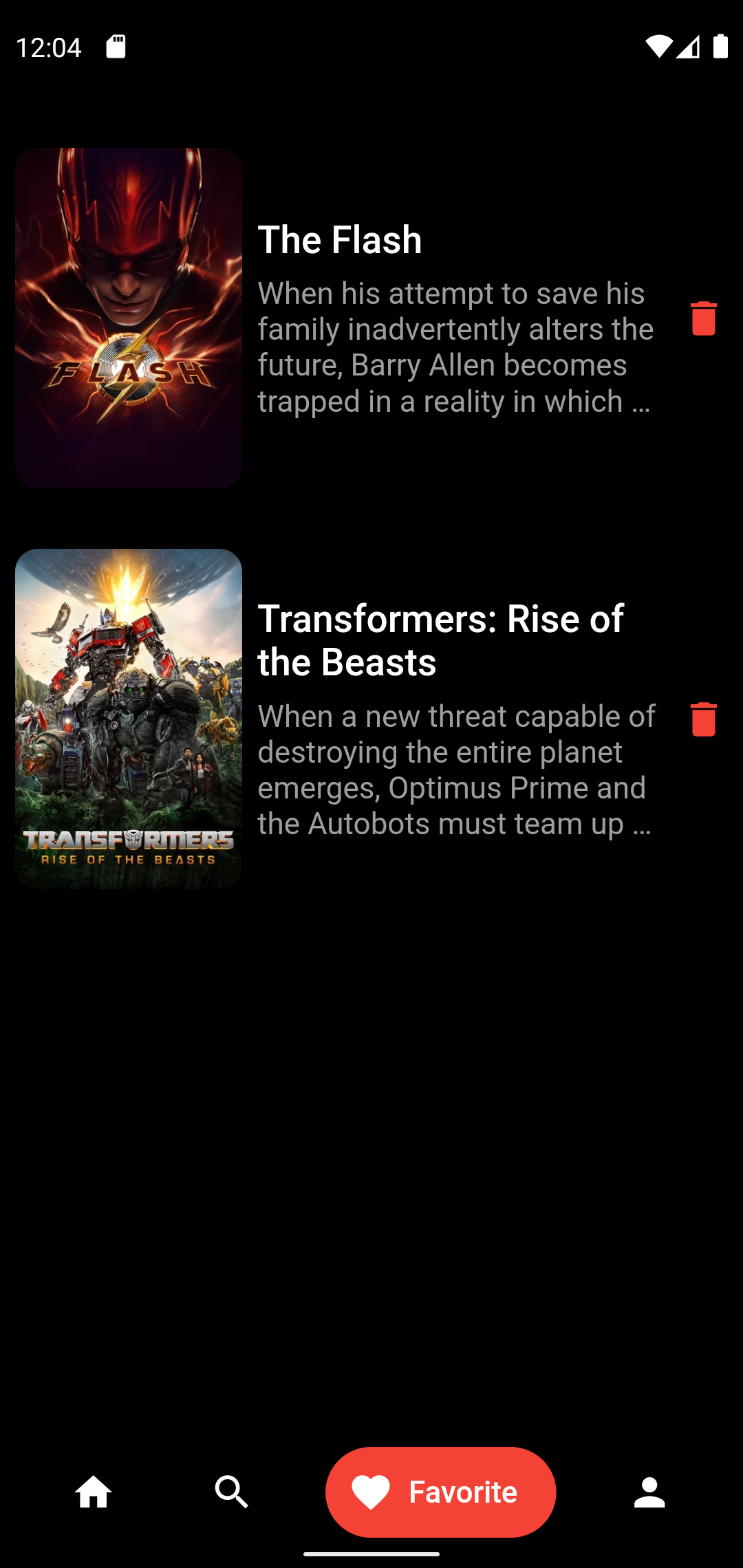Switch to the Home tab

pyautogui.click(x=93, y=1492)
